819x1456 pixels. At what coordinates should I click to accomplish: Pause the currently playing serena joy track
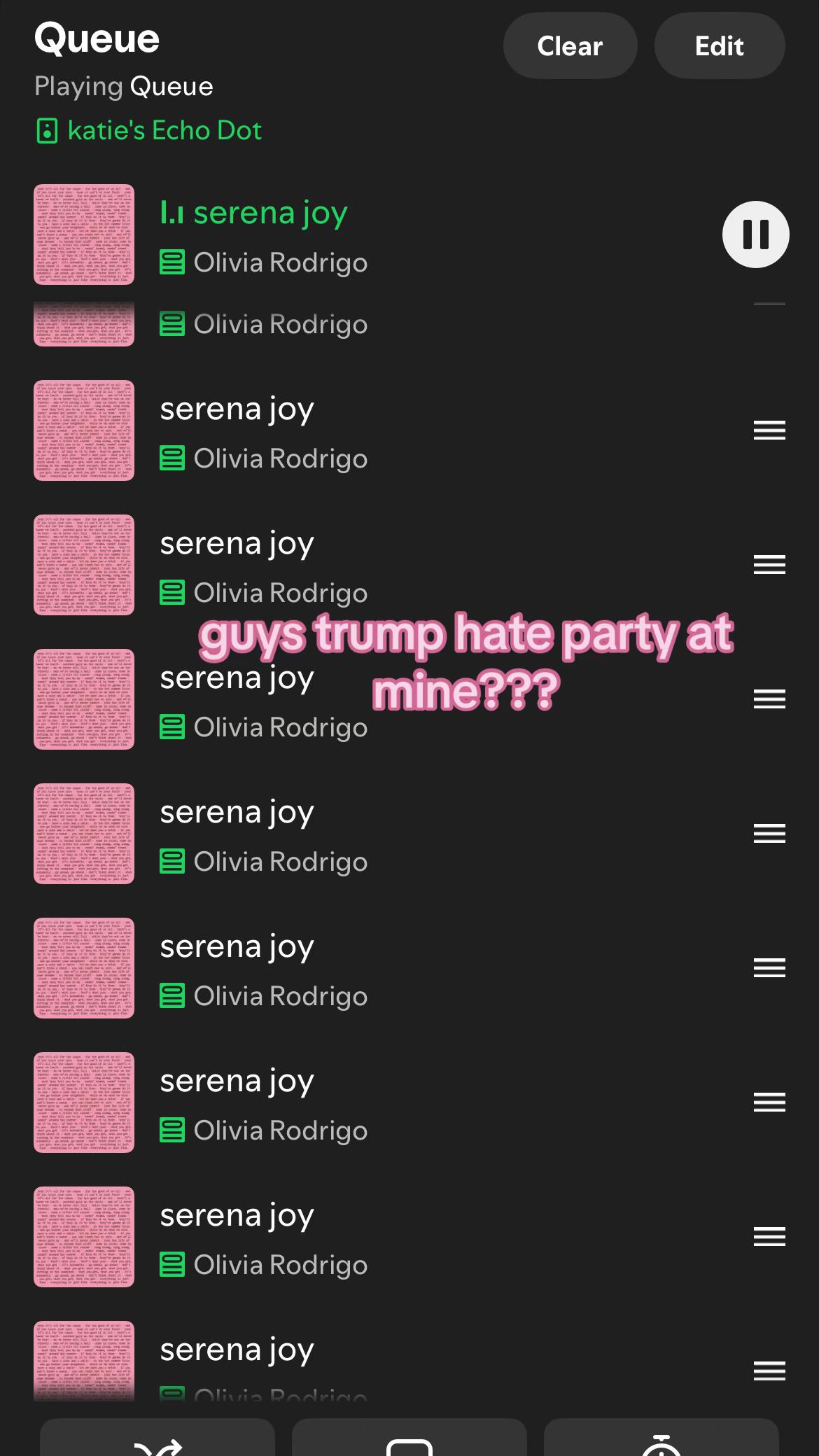[755, 234]
